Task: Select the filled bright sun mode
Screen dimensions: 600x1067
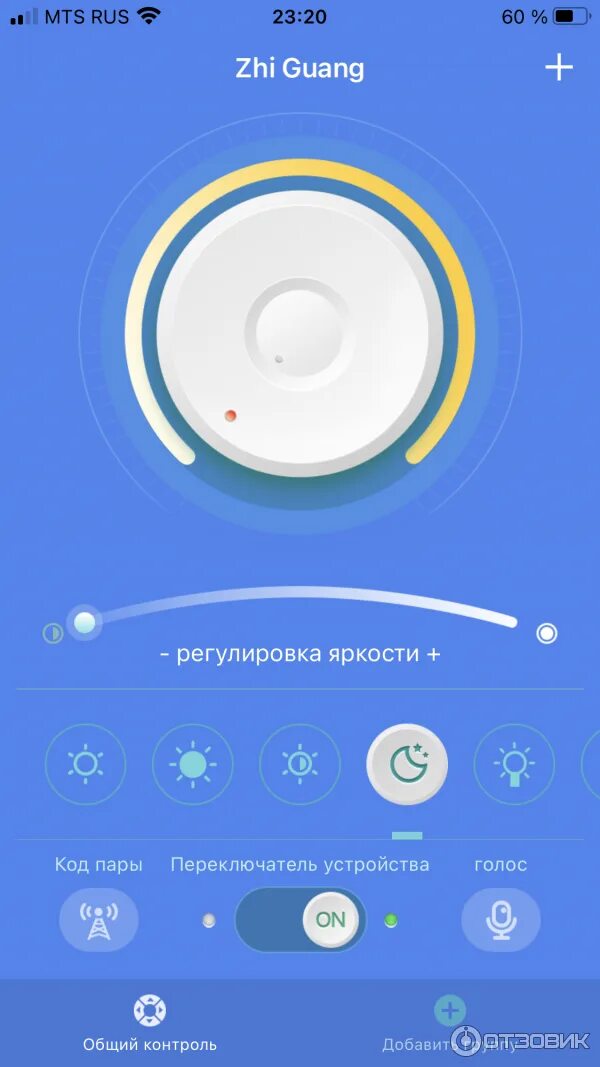Action: pyautogui.click(x=192, y=765)
